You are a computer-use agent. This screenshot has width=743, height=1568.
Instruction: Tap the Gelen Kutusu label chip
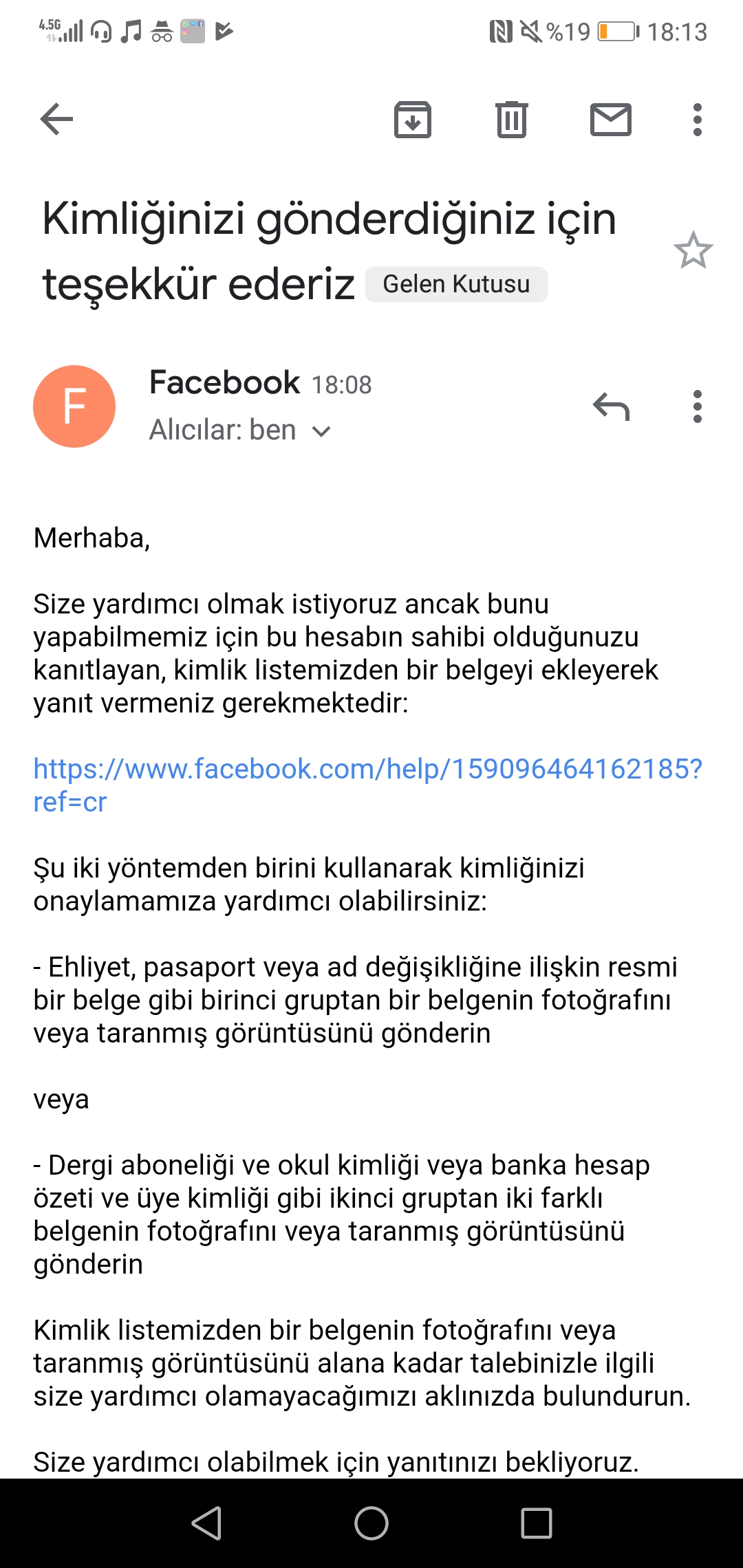(456, 284)
